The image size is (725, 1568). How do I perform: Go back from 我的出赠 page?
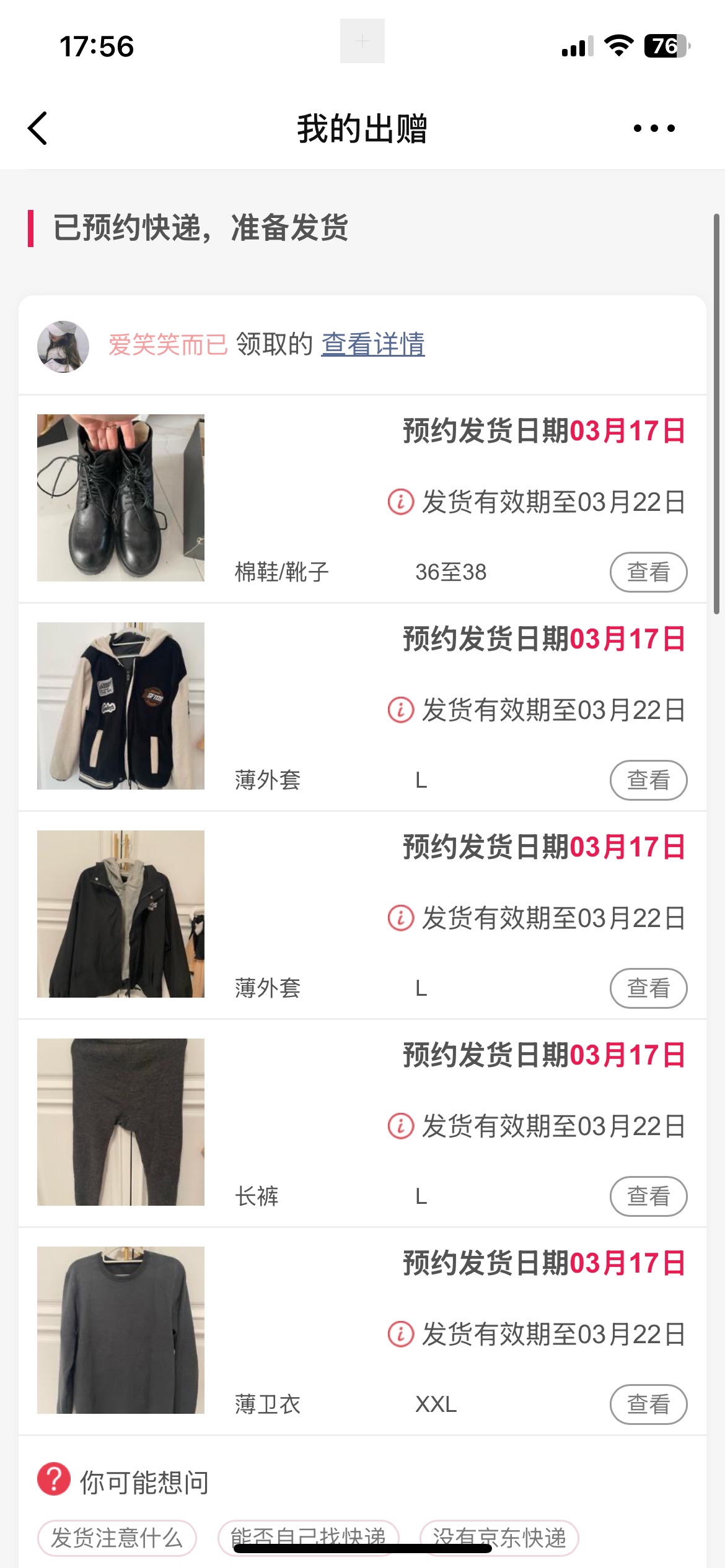38,128
